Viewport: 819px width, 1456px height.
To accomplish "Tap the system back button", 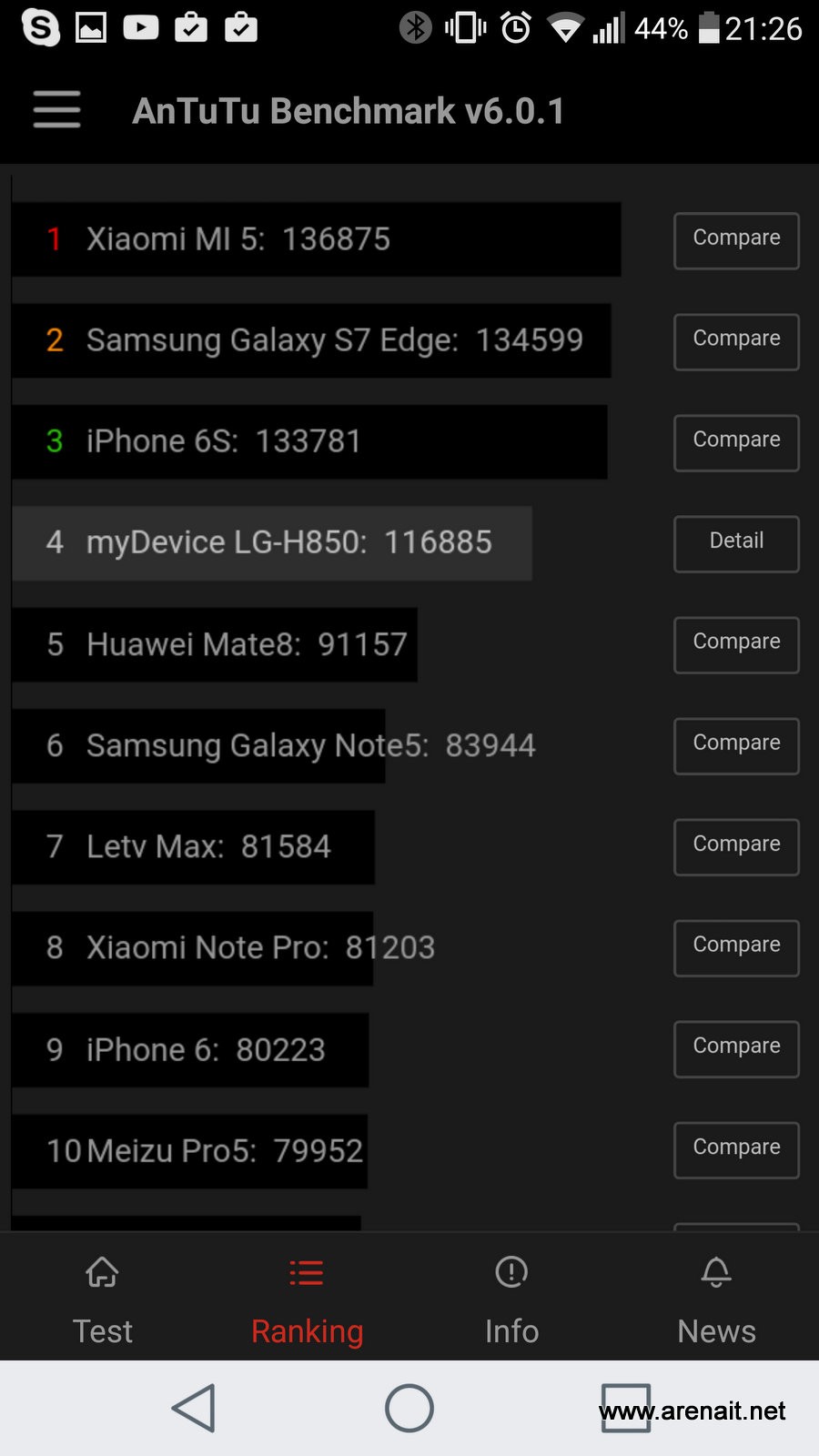I will (x=194, y=1408).
